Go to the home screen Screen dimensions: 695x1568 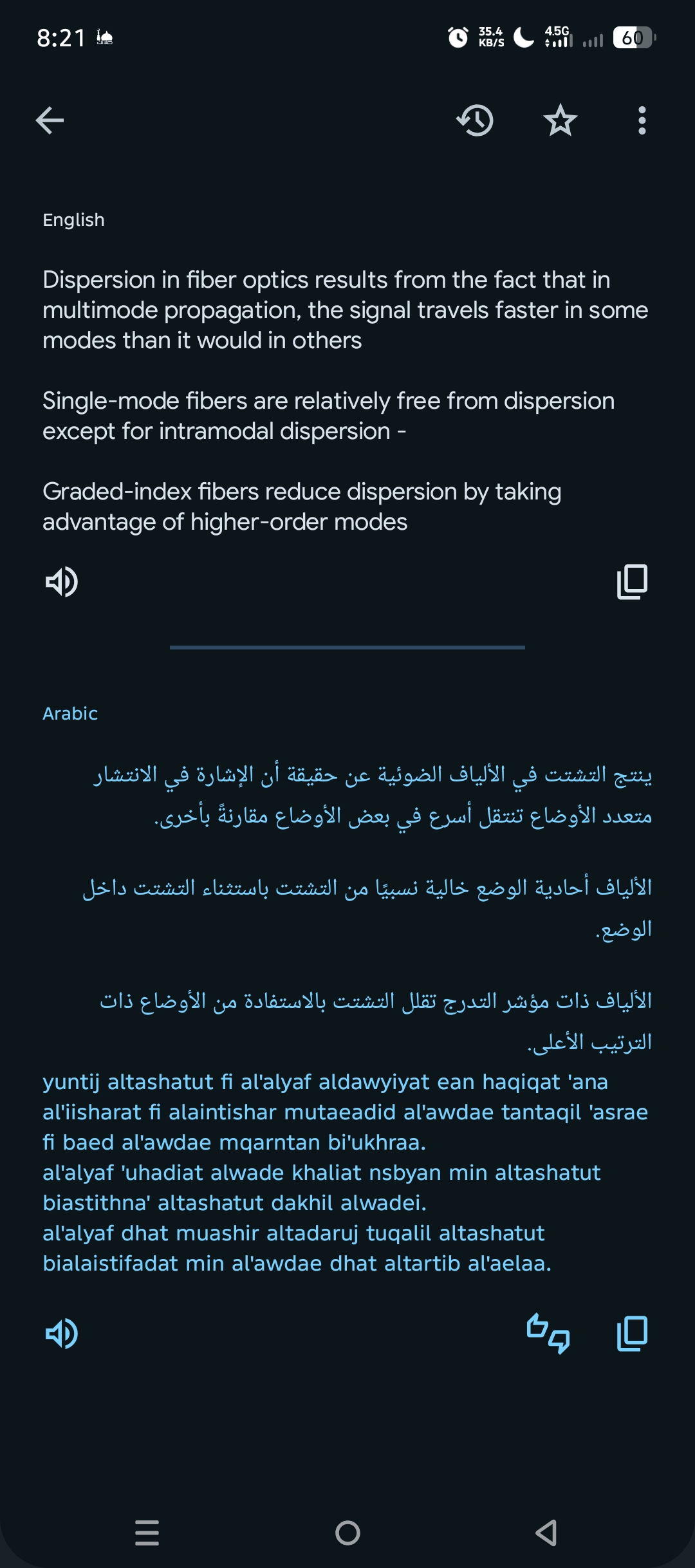[x=347, y=1533]
